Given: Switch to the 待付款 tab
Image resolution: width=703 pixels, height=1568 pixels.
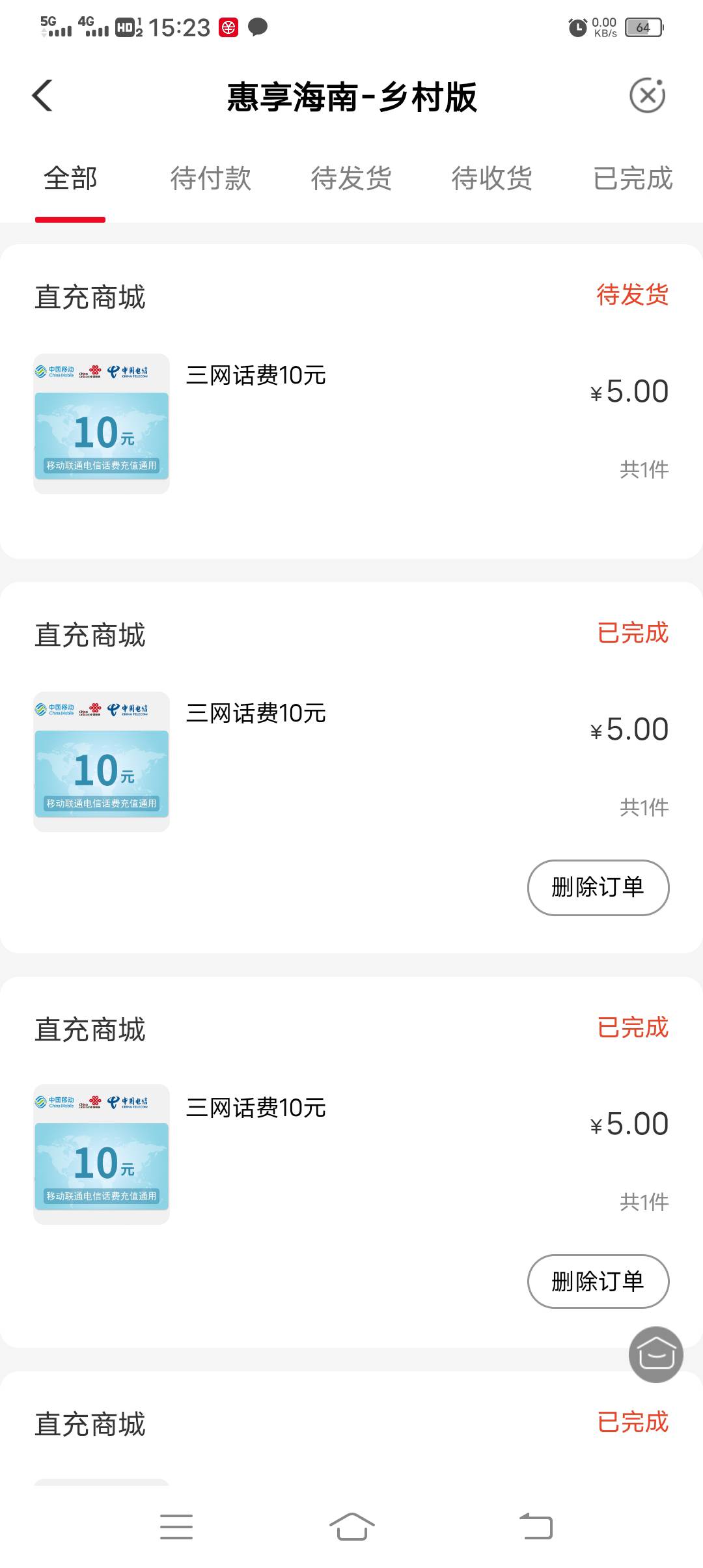Looking at the screenshot, I should (x=211, y=178).
